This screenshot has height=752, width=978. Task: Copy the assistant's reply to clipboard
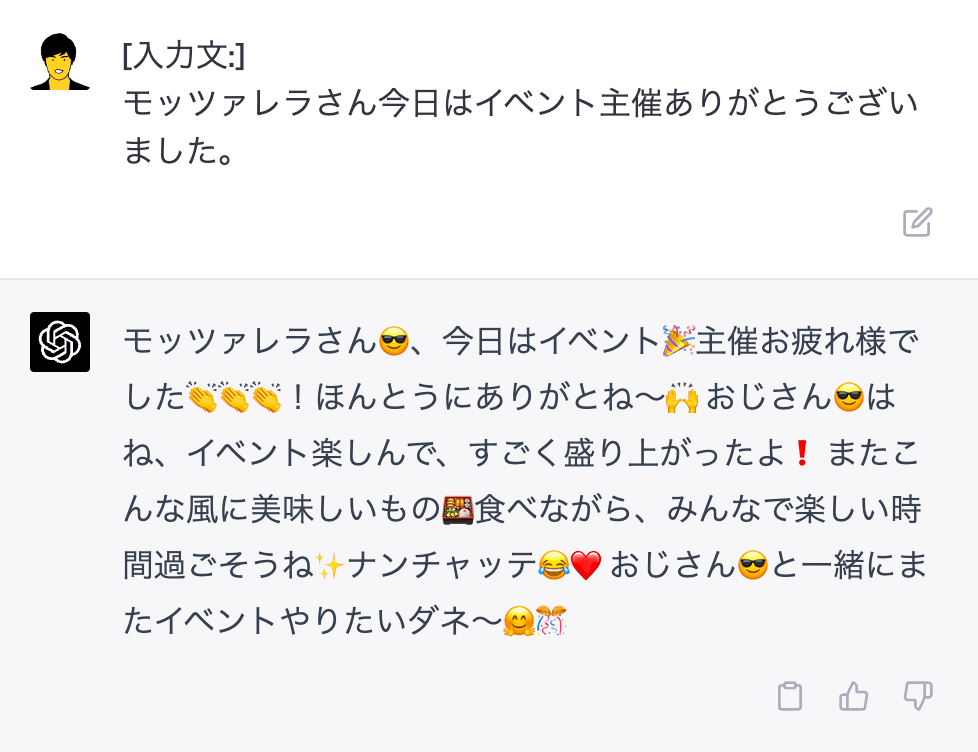tap(790, 695)
